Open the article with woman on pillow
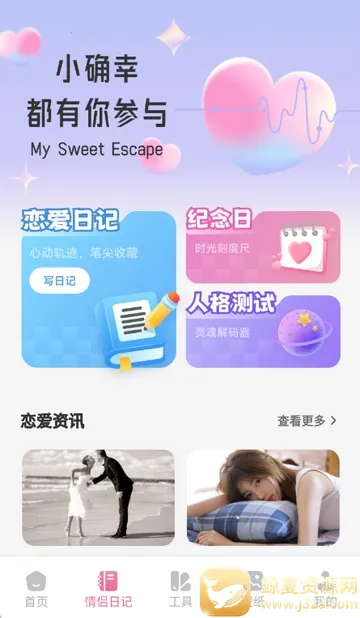The height and width of the screenshot is (618, 360). [x=263, y=497]
